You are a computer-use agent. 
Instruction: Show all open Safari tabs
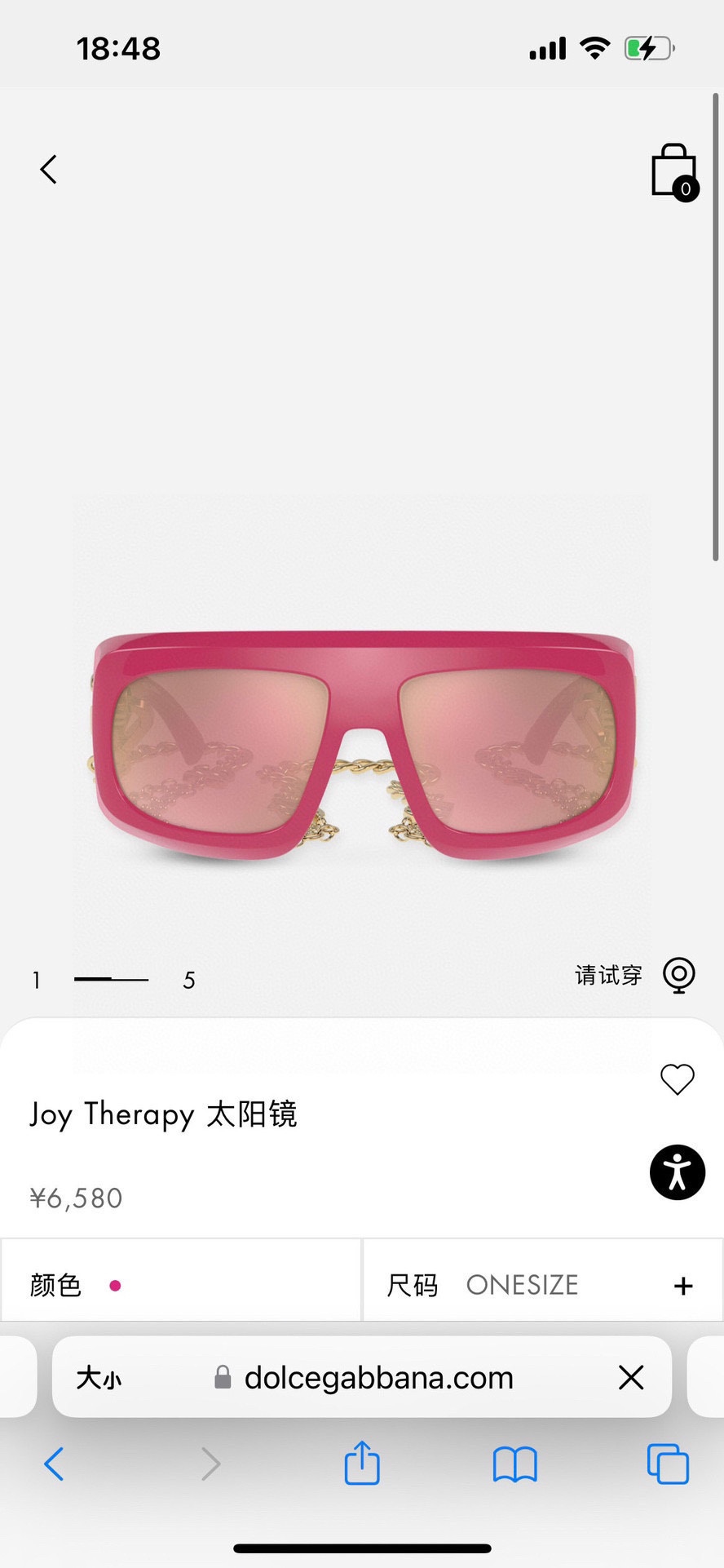(668, 1464)
